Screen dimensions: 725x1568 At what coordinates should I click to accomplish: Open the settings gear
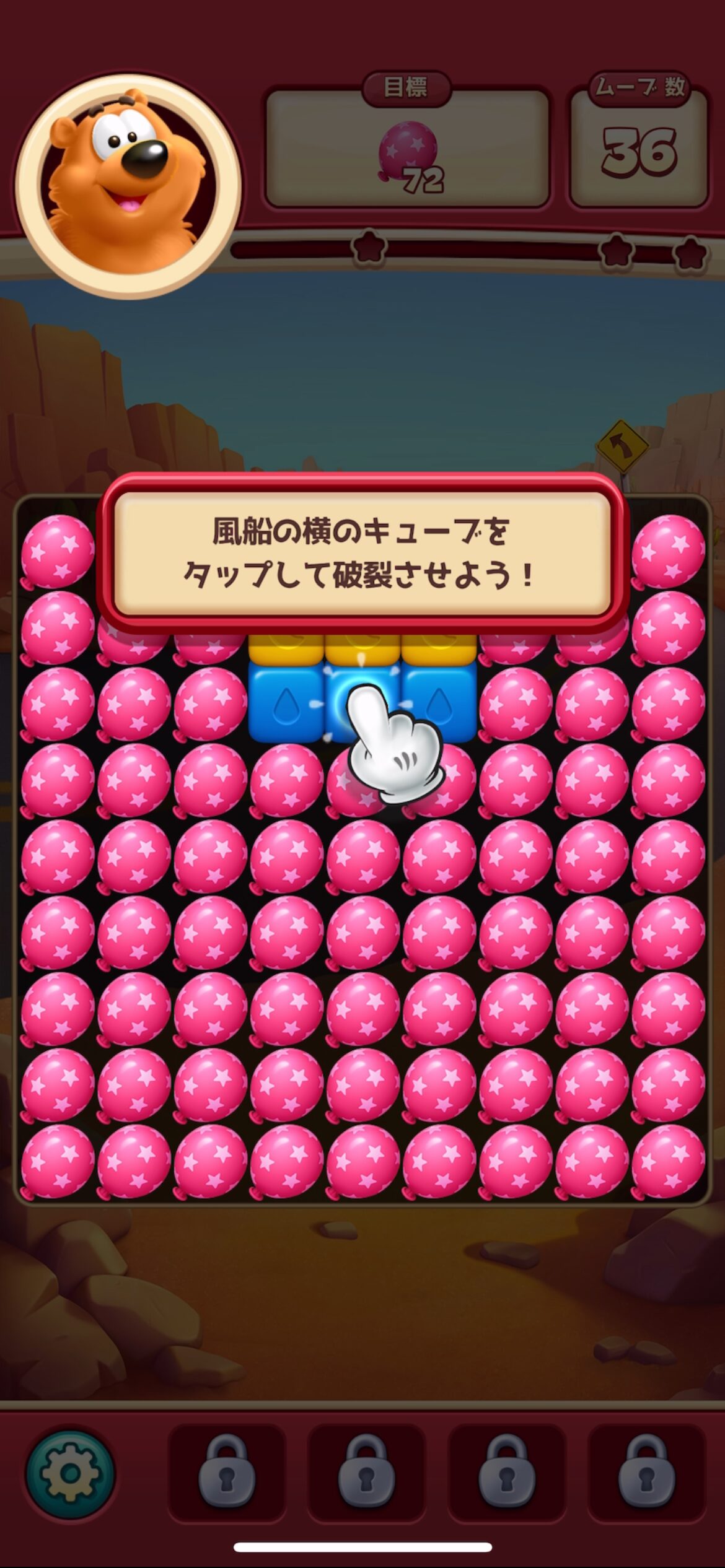click(x=70, y=1473)
